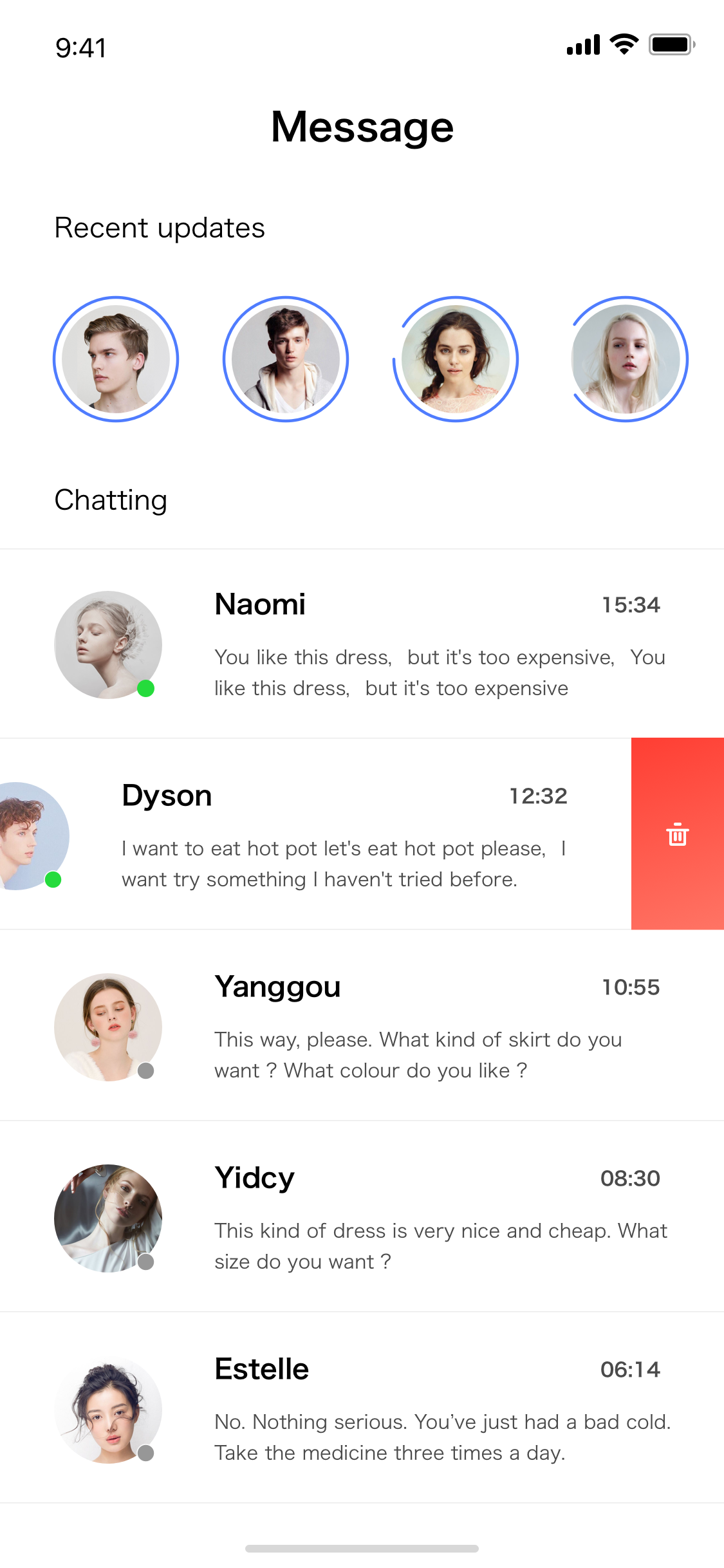The image size is (724, 1568).
Task: Open the chat with Yidcy
Action: [362, 1217]
